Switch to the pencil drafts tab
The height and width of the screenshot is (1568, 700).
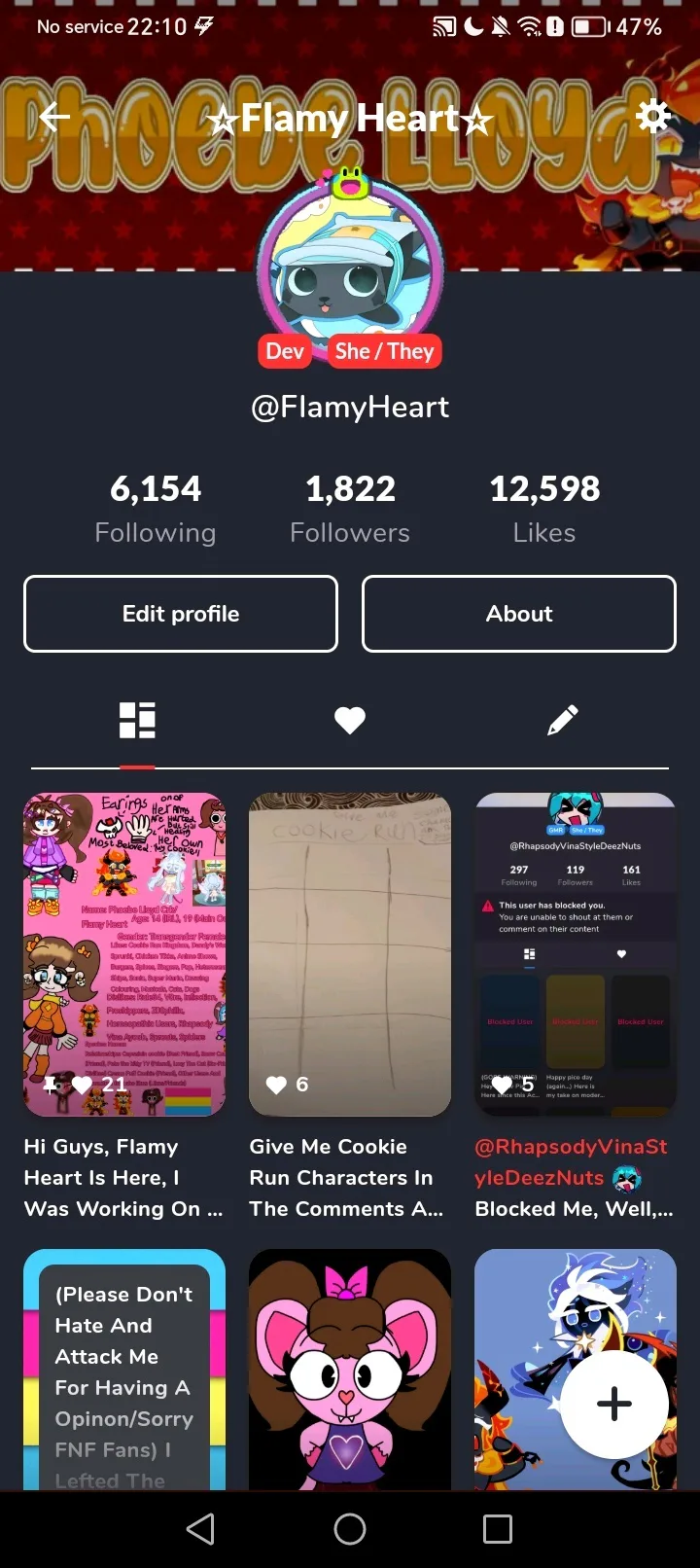(x=563, y=721)
